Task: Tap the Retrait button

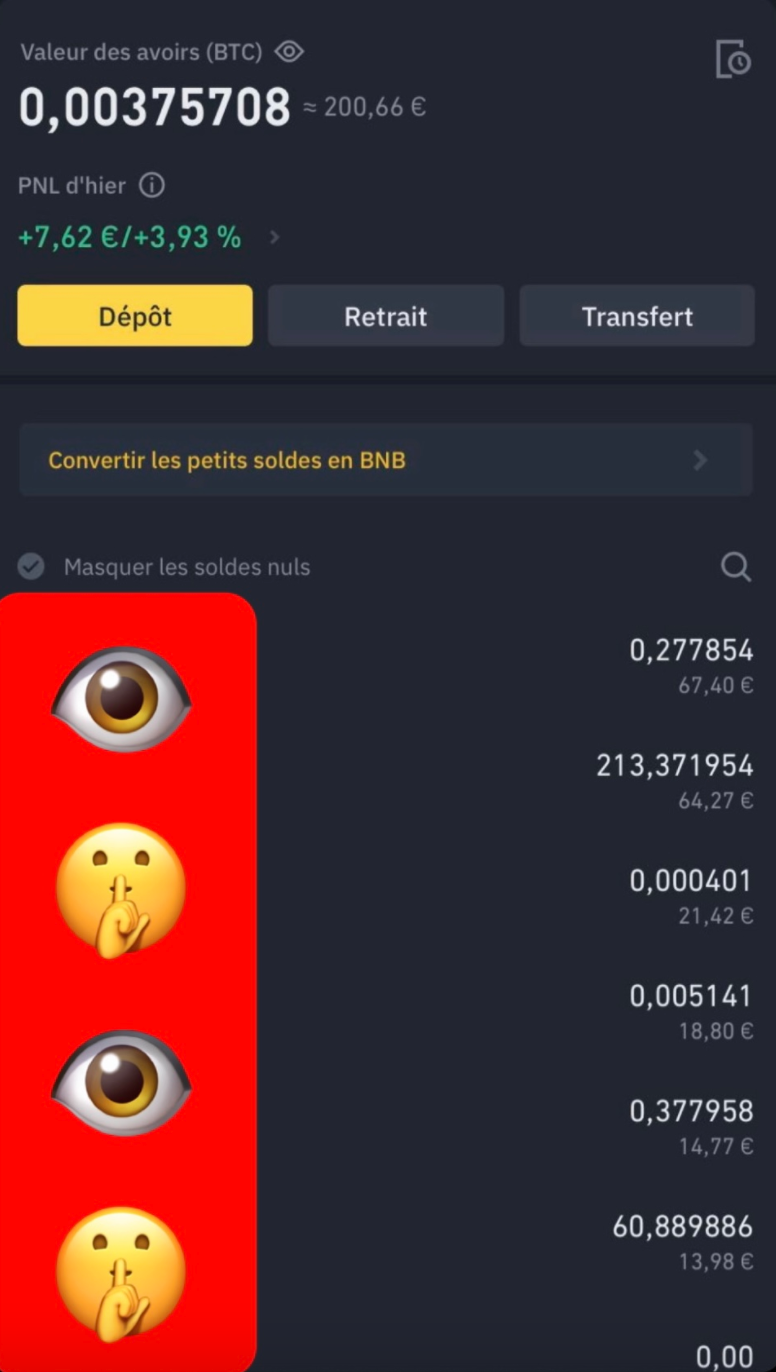Action: (385, 316)
